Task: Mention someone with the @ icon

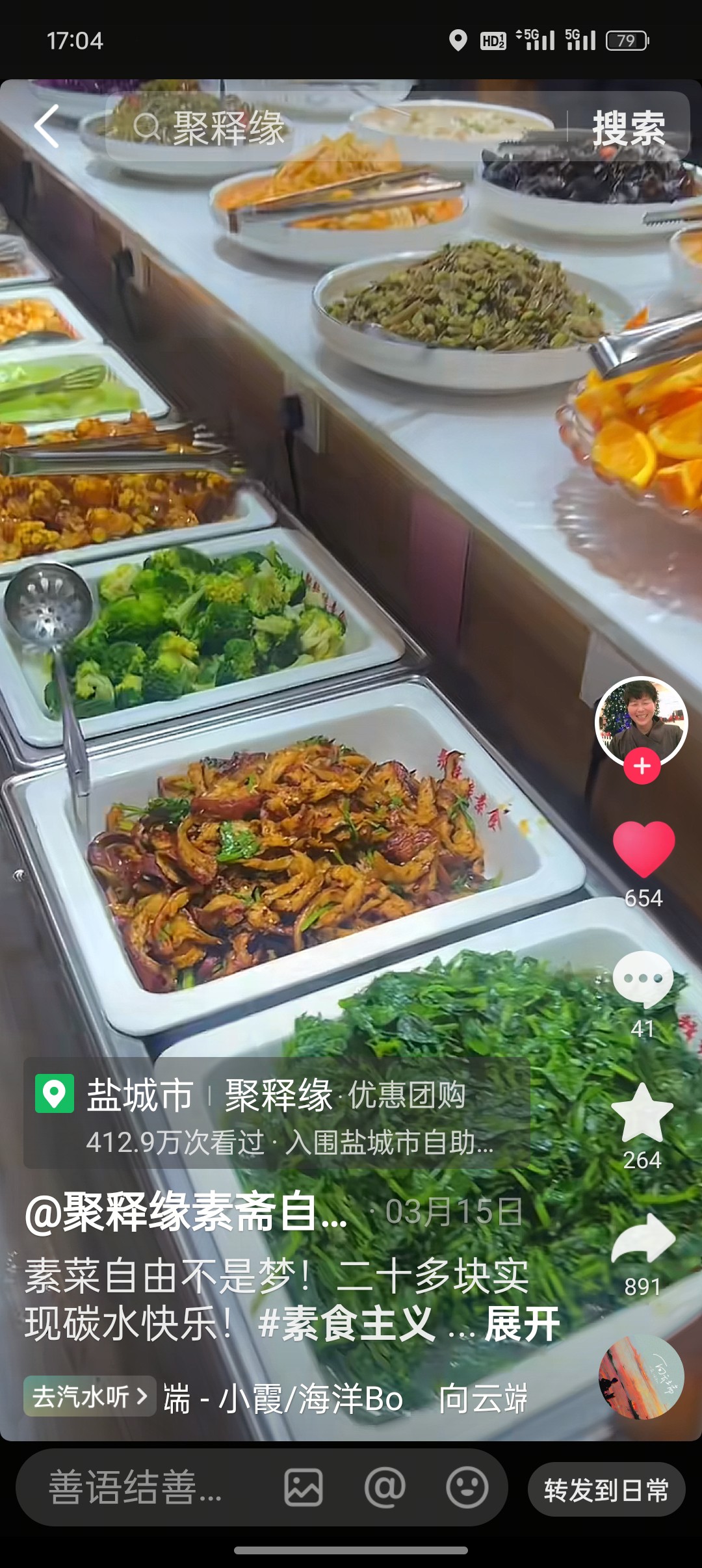Action: pos(385,1487)
